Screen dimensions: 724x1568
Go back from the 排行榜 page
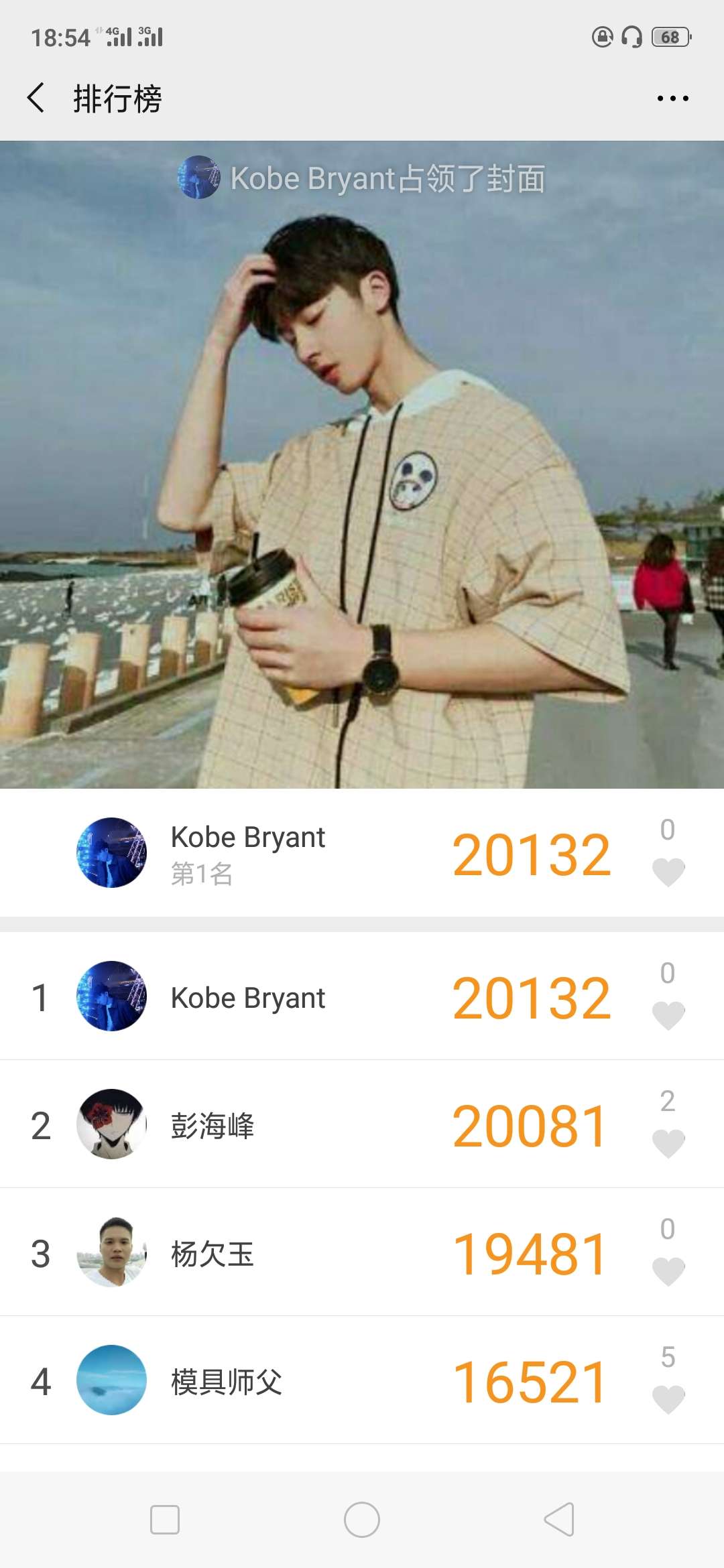tap(36, 98)
